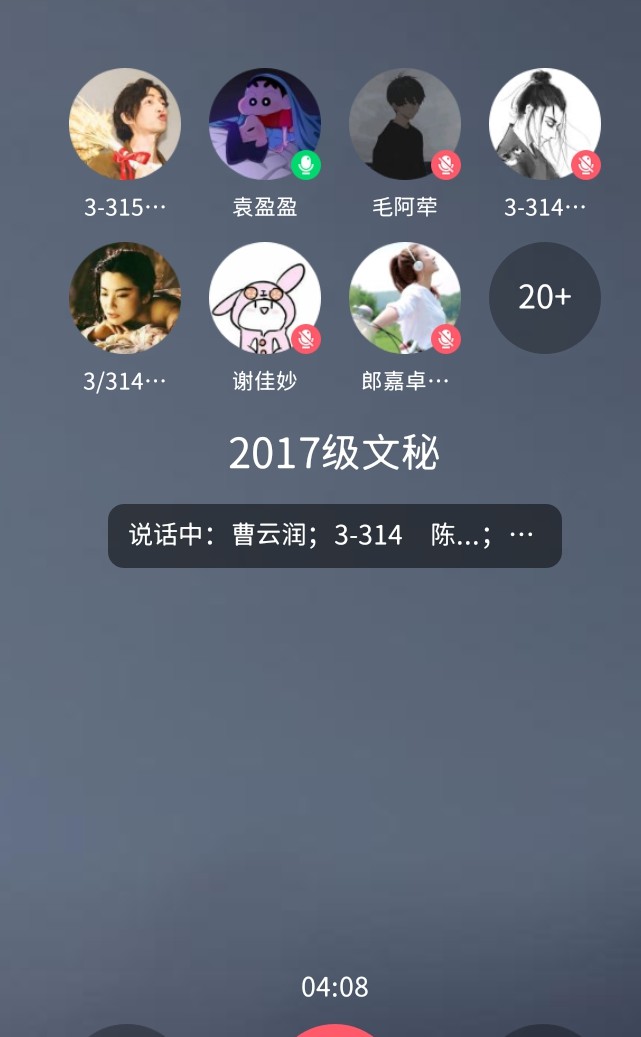The image size is (641, 1037).
Task: Open the 3/314 participant avatar
Action: (x=125, y=298)
